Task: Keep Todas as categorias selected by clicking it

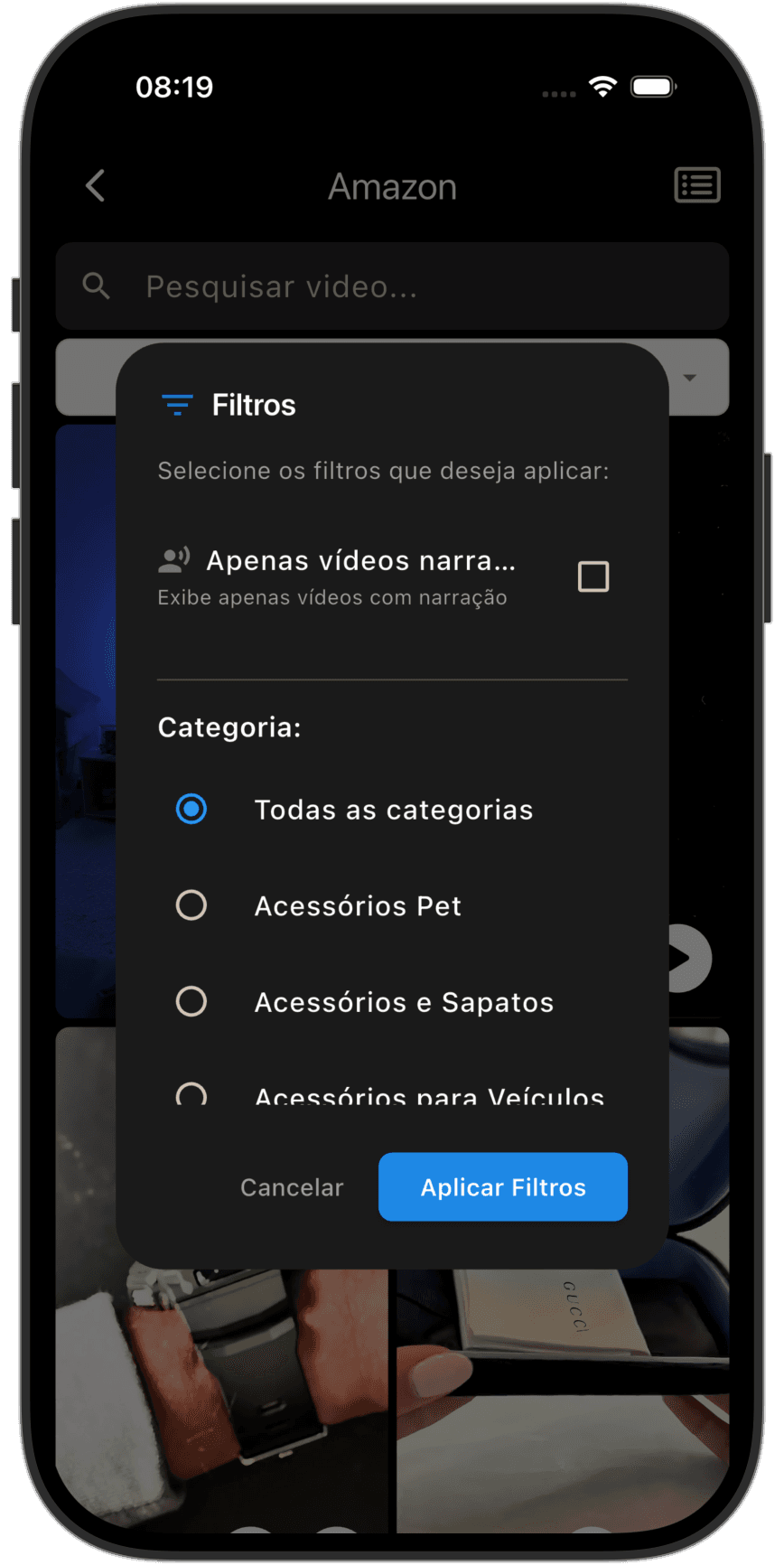Action: tap(191, 809)
